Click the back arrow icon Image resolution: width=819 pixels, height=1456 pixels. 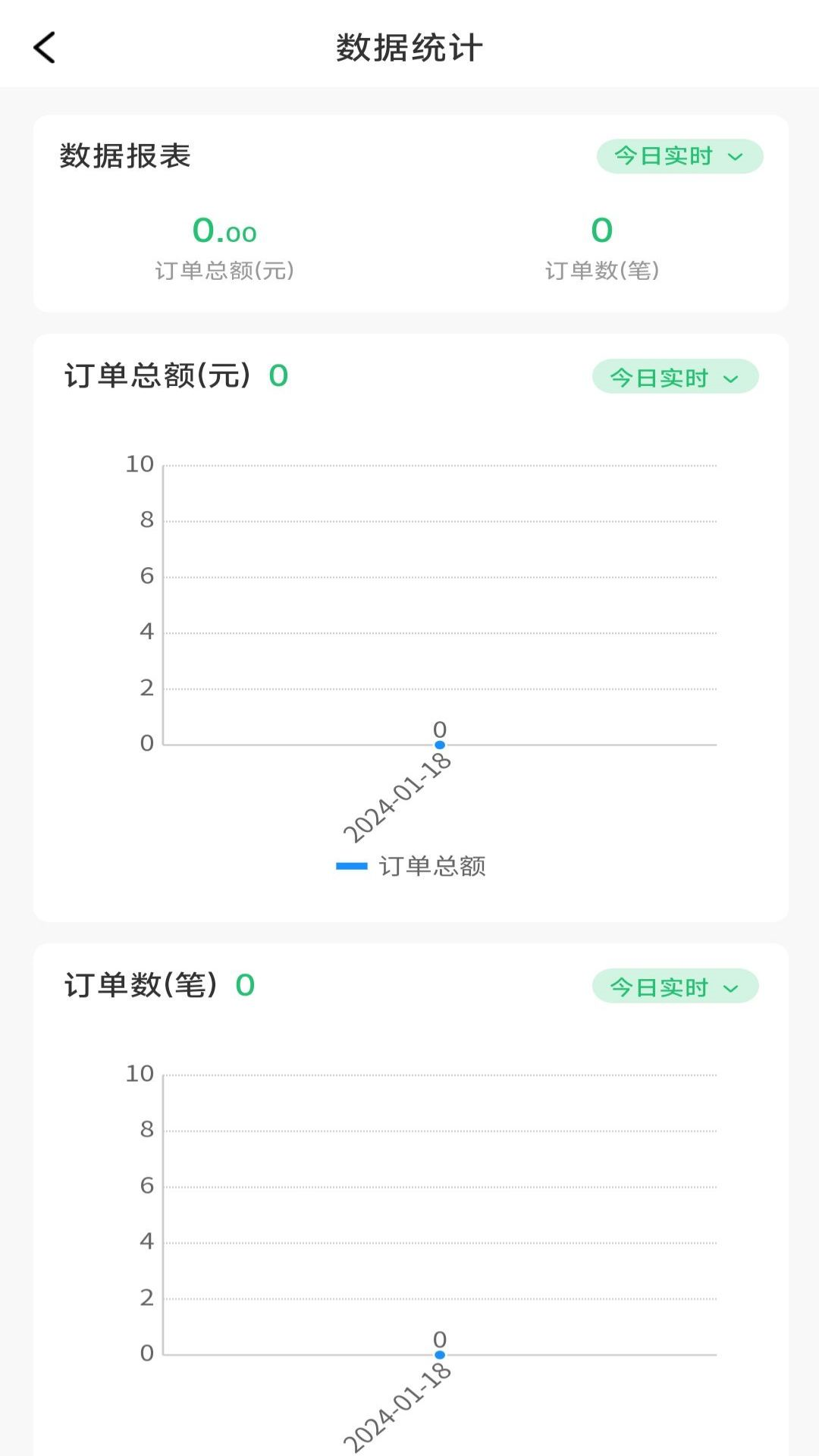[45, 45]
